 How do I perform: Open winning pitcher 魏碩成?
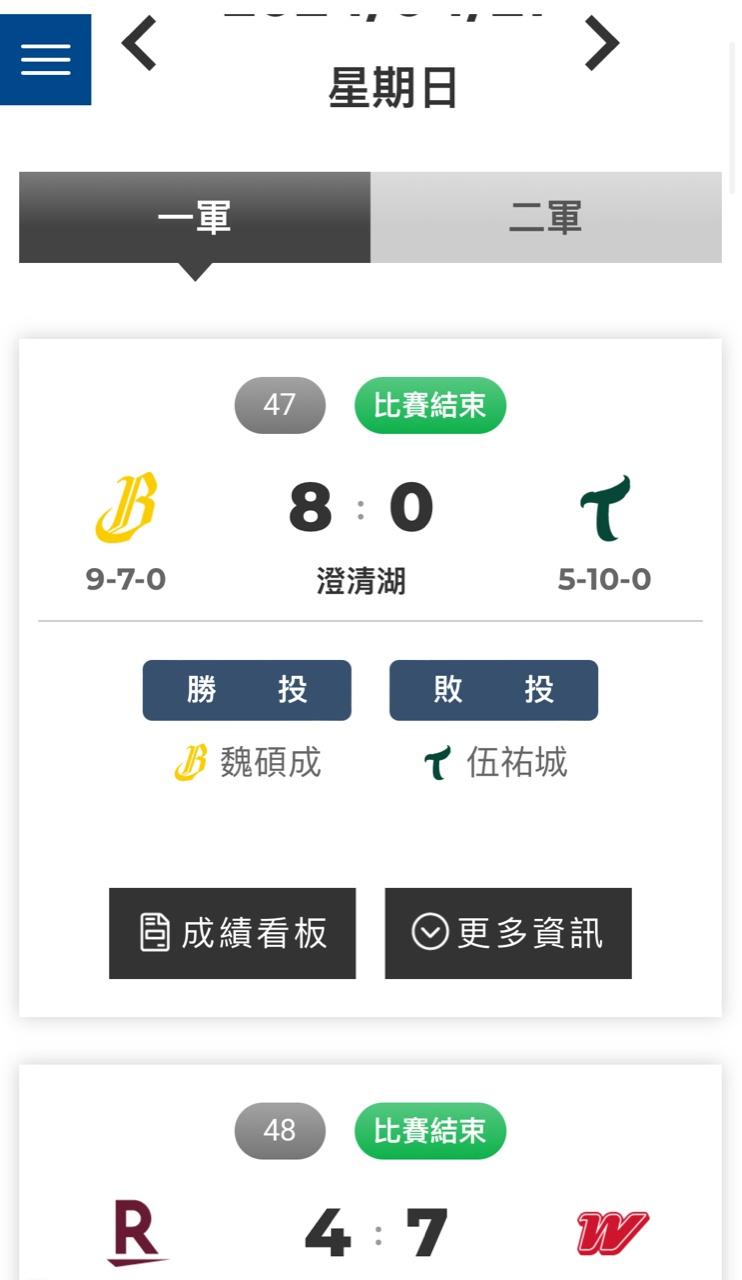269,763
